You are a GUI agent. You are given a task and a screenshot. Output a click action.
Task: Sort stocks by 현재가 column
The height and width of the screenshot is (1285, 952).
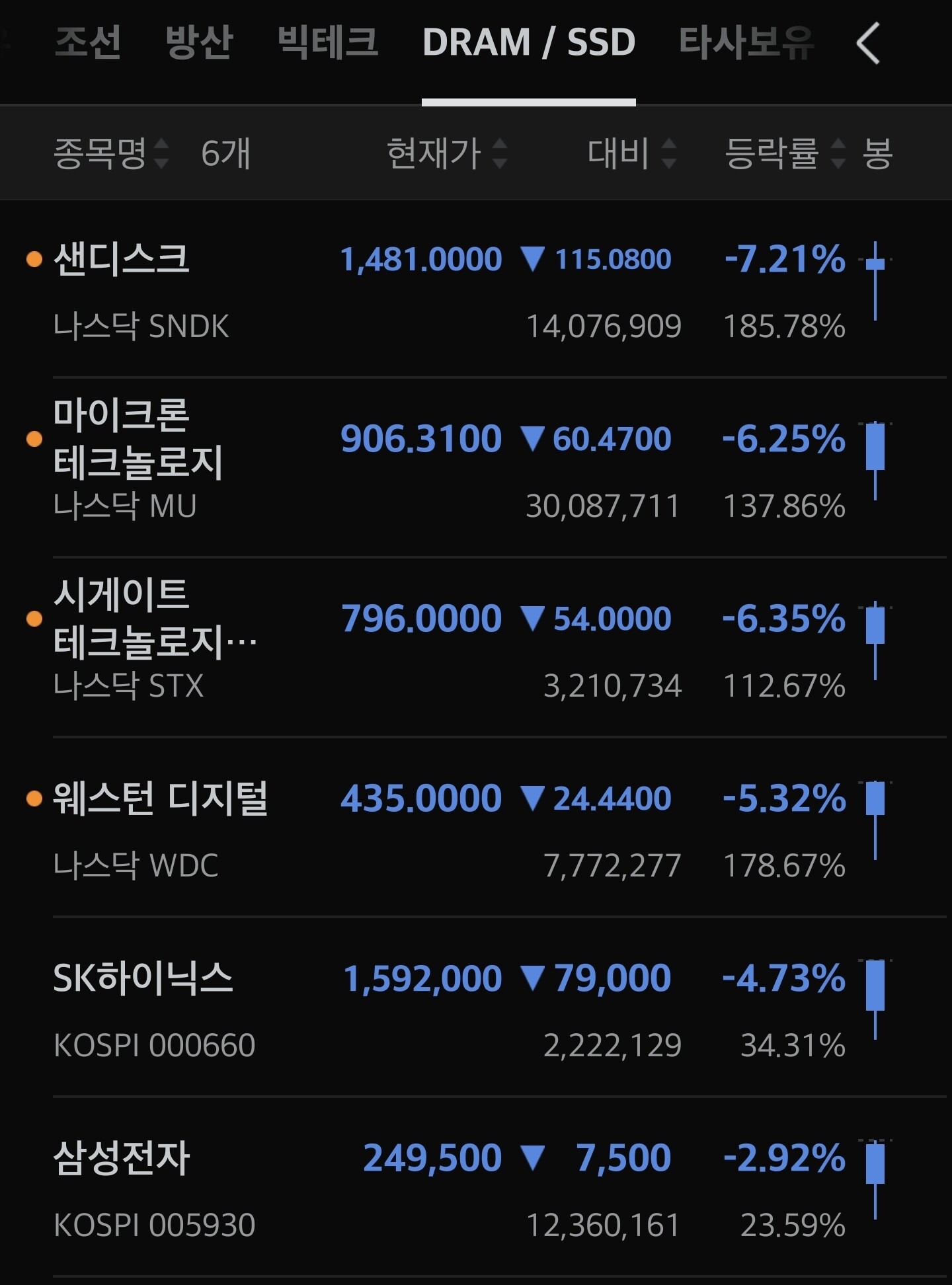click(447, 153)
